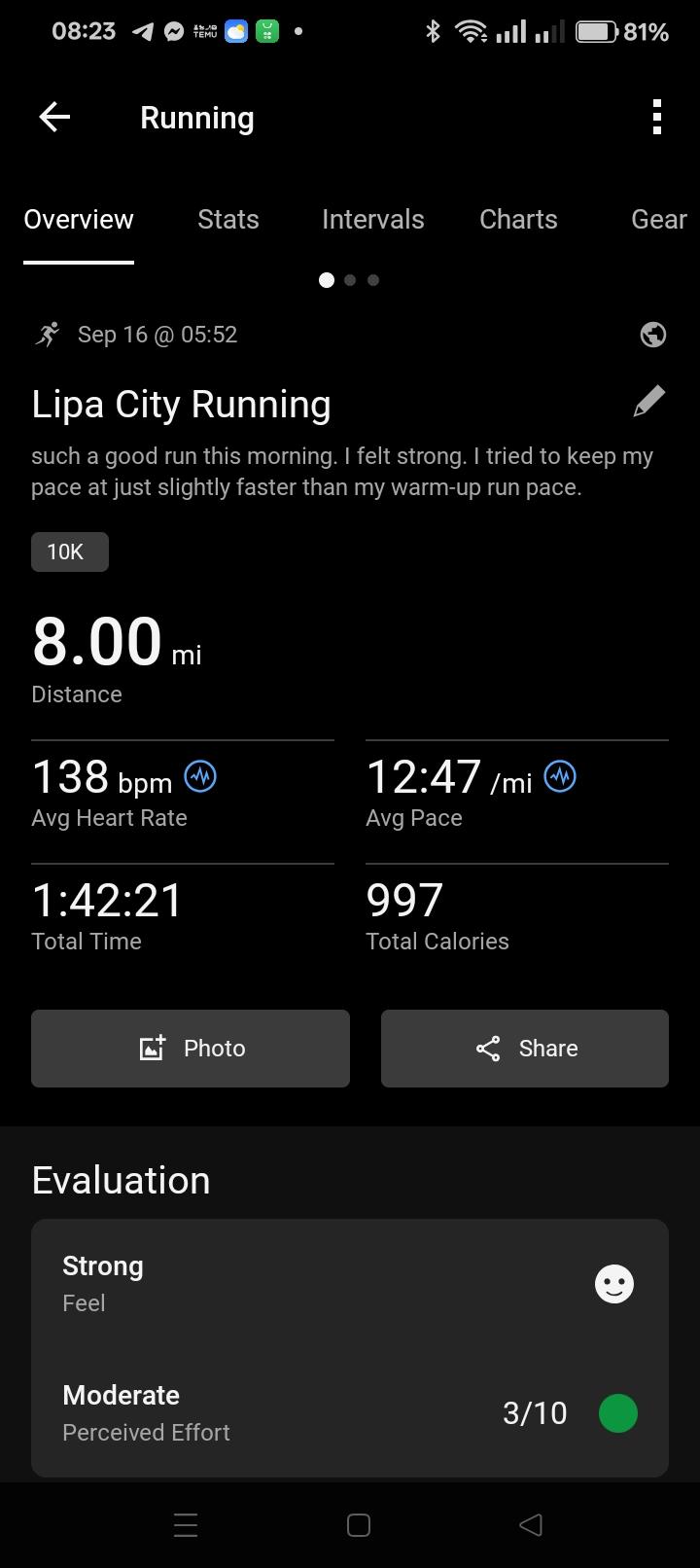Viewport: 700px width, 1568px height.
Task: Tap the icon beside Avg Heart Rate
Action: [200, 776]
